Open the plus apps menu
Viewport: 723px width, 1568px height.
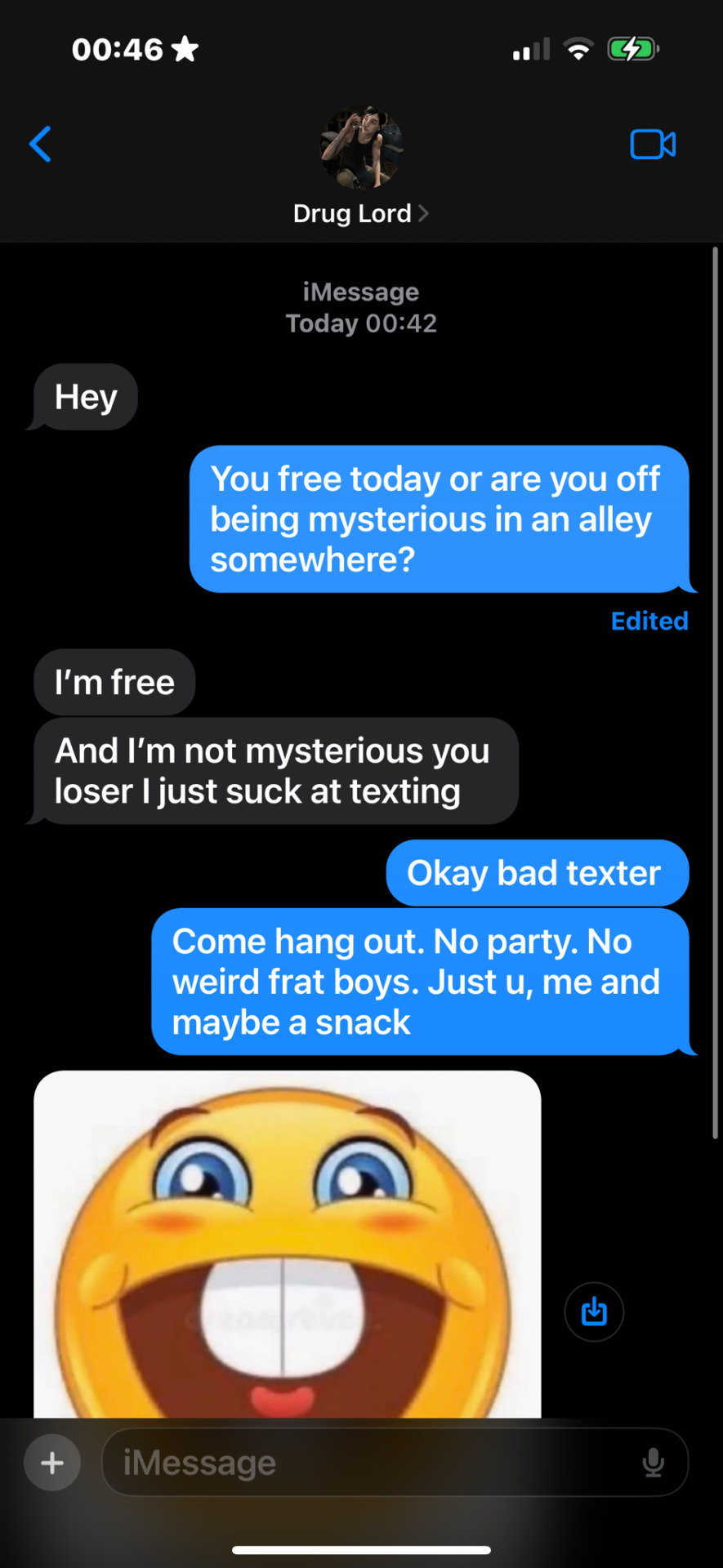[x=52, y=1463]
